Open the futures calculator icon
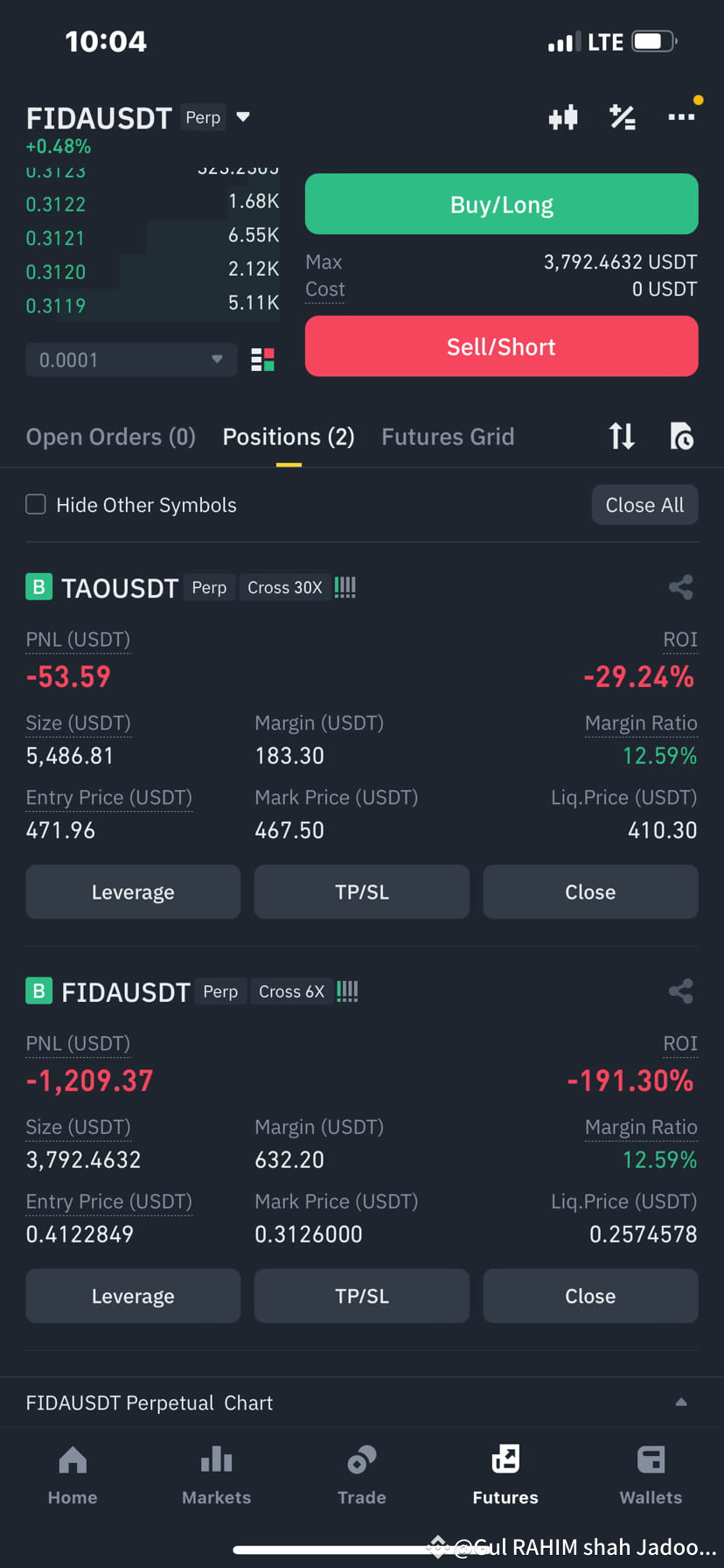The height and width of the screenshot is (1568, 724). [x=623, y=116]
